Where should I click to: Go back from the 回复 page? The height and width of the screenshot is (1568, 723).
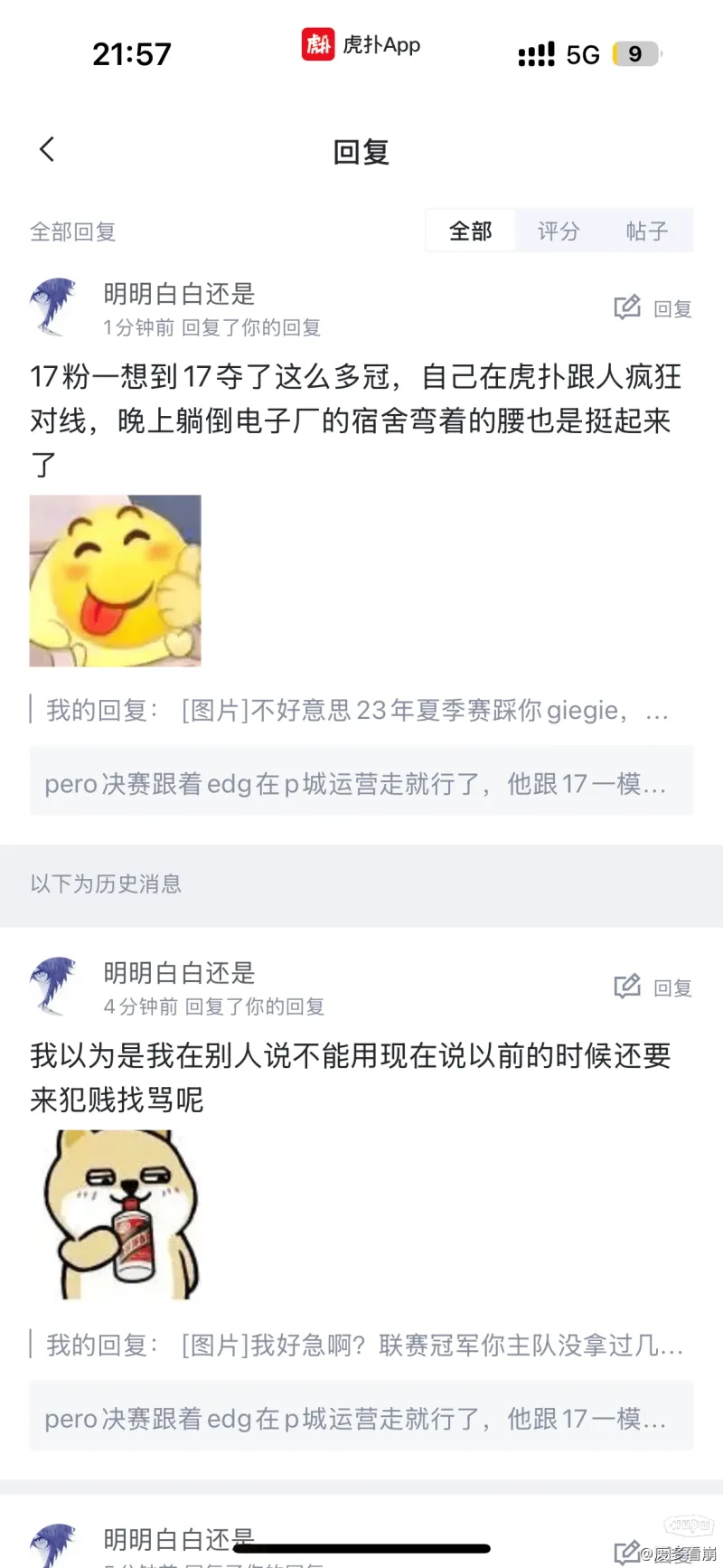[48, 149]
